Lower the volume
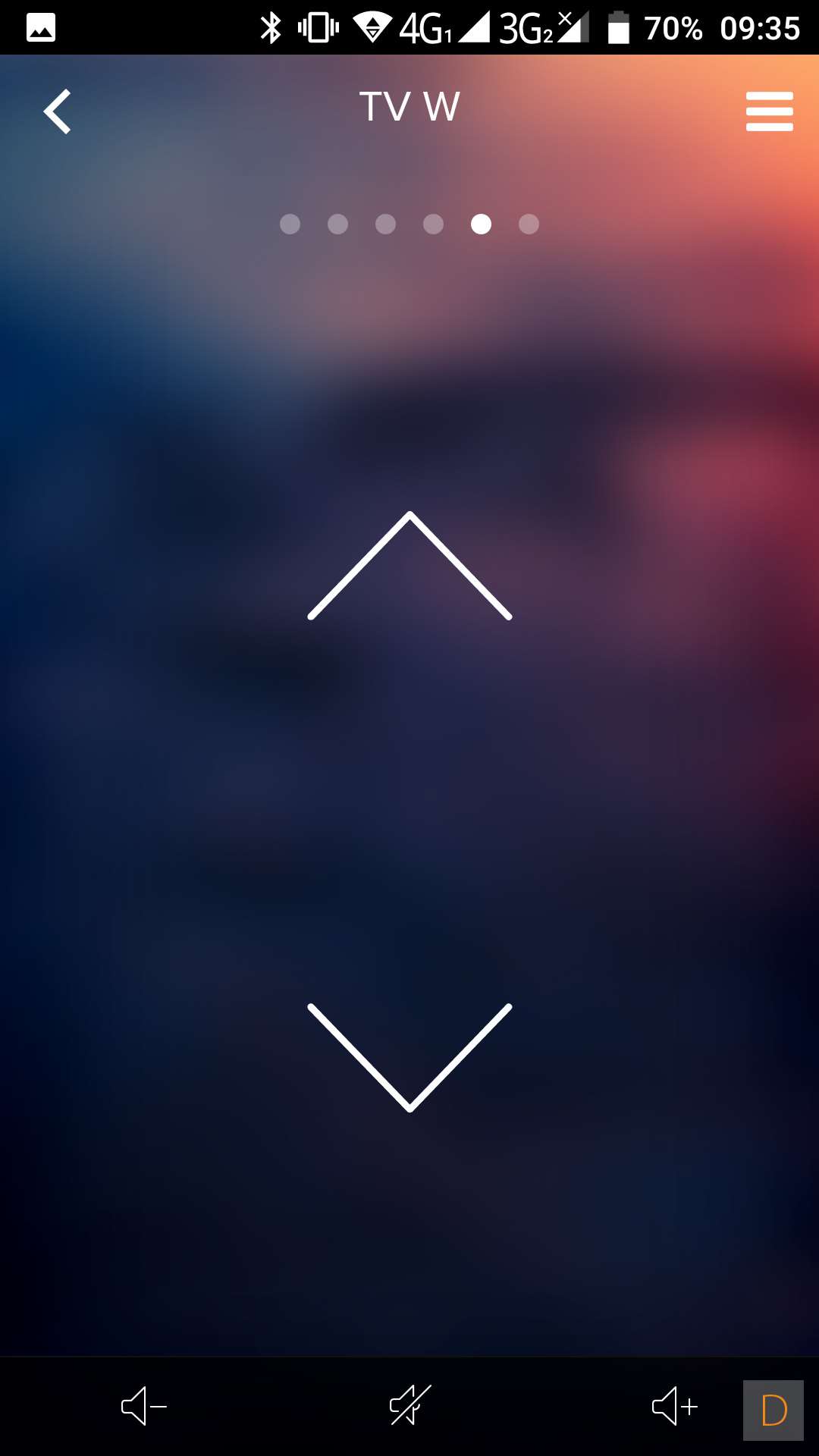This screenshot has height=1456, width=819. pos(143,1407)
